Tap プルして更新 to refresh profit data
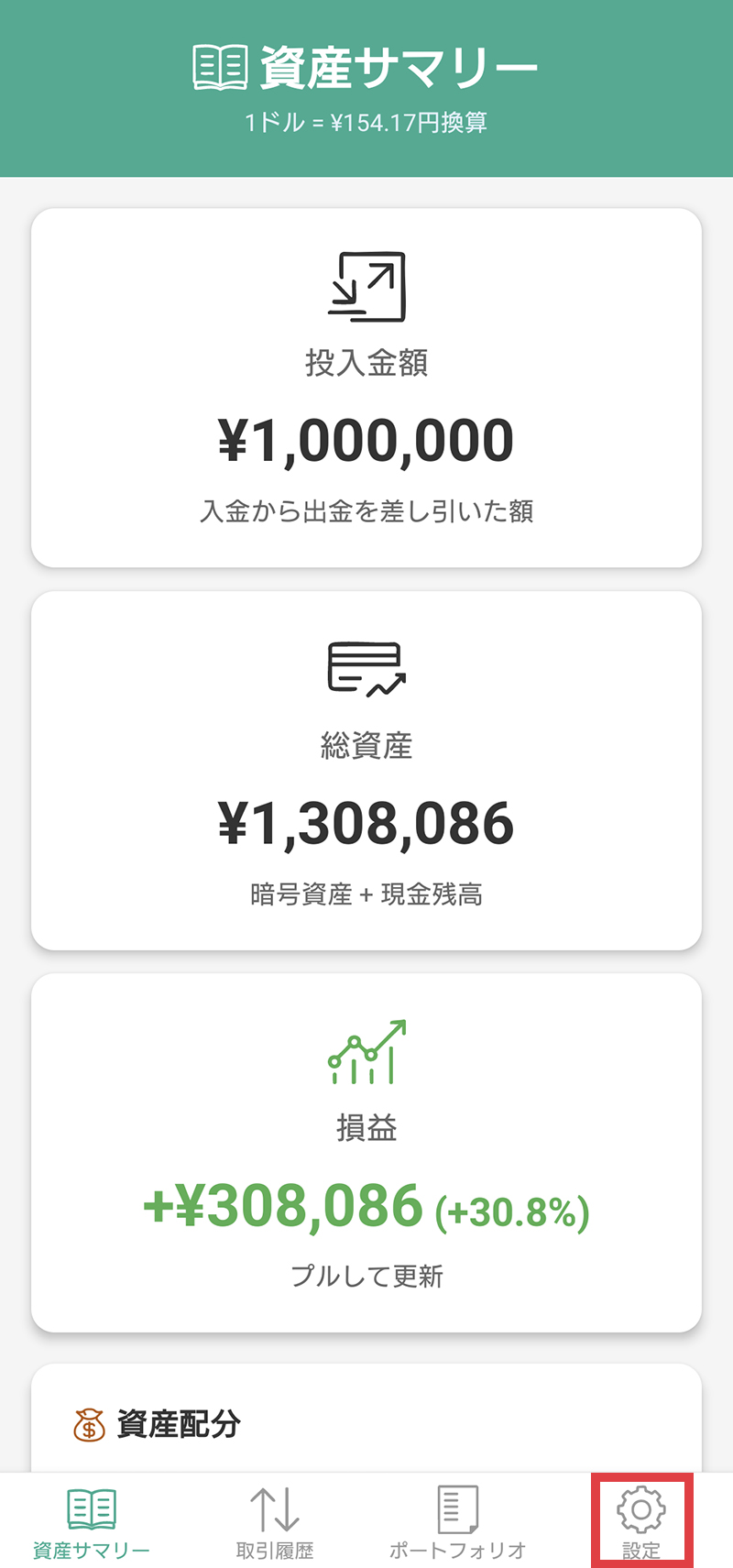This screenshot has height=1568, width=733. click(x=366, y=1276)
